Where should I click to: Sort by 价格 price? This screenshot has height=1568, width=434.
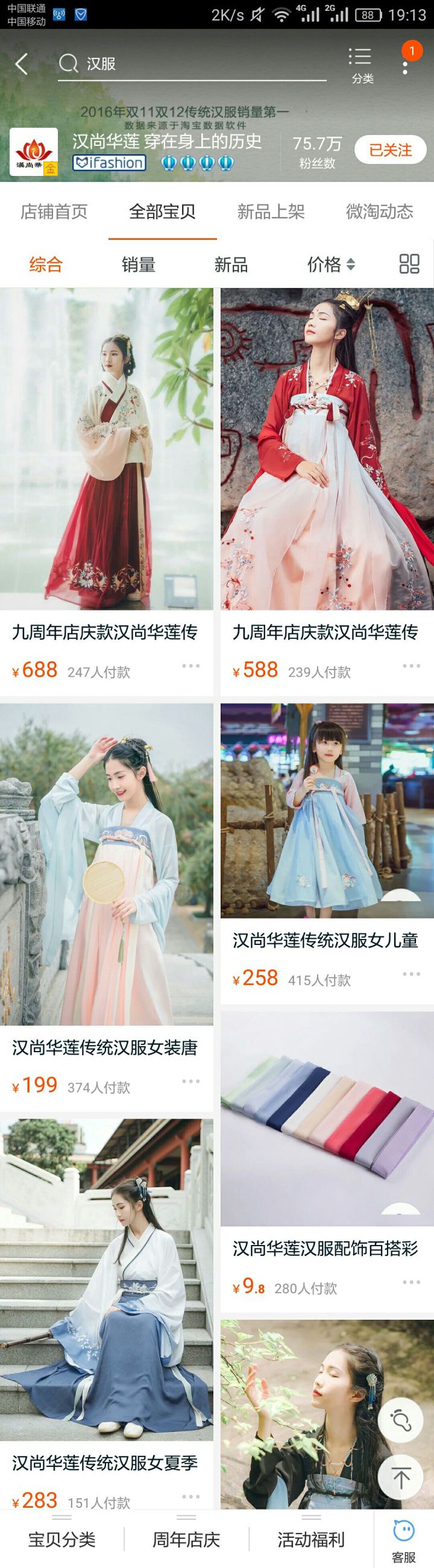[330, 264]
